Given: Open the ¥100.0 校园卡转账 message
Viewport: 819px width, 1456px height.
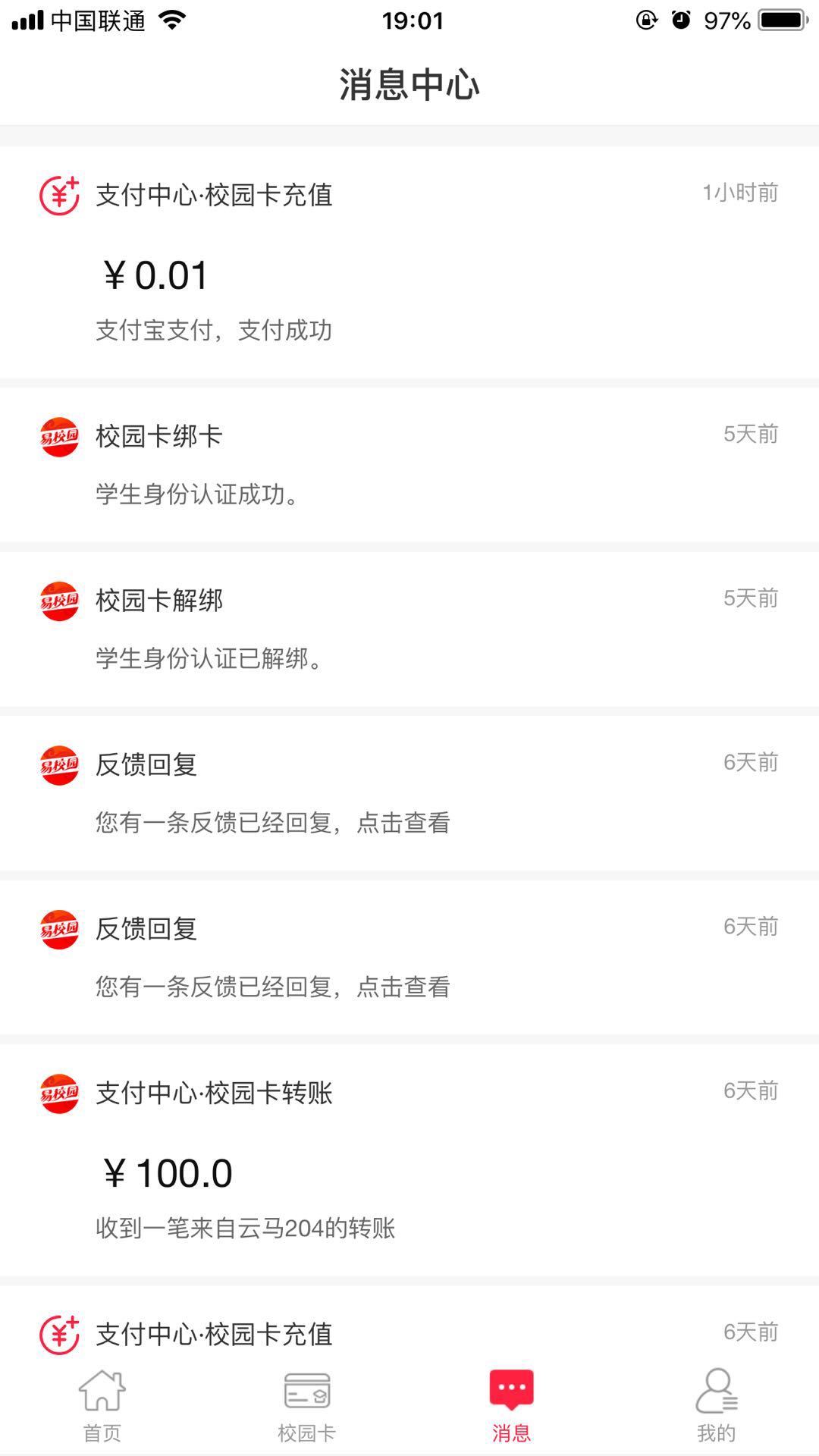Looking at the screenshot, I should [x=409, y=1160].
